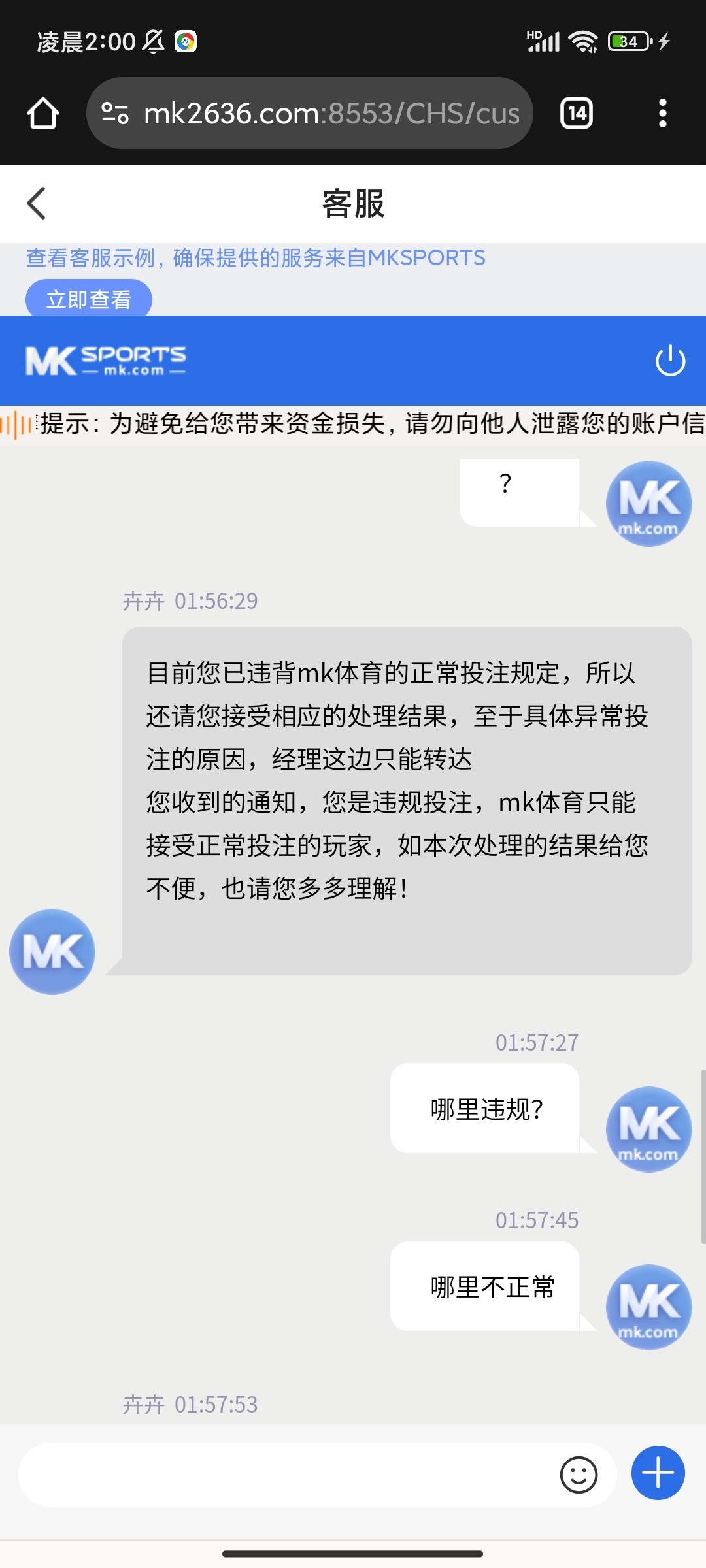Tap the customer service MK avatar on left

pyautogui.click(x=52, y=952)
